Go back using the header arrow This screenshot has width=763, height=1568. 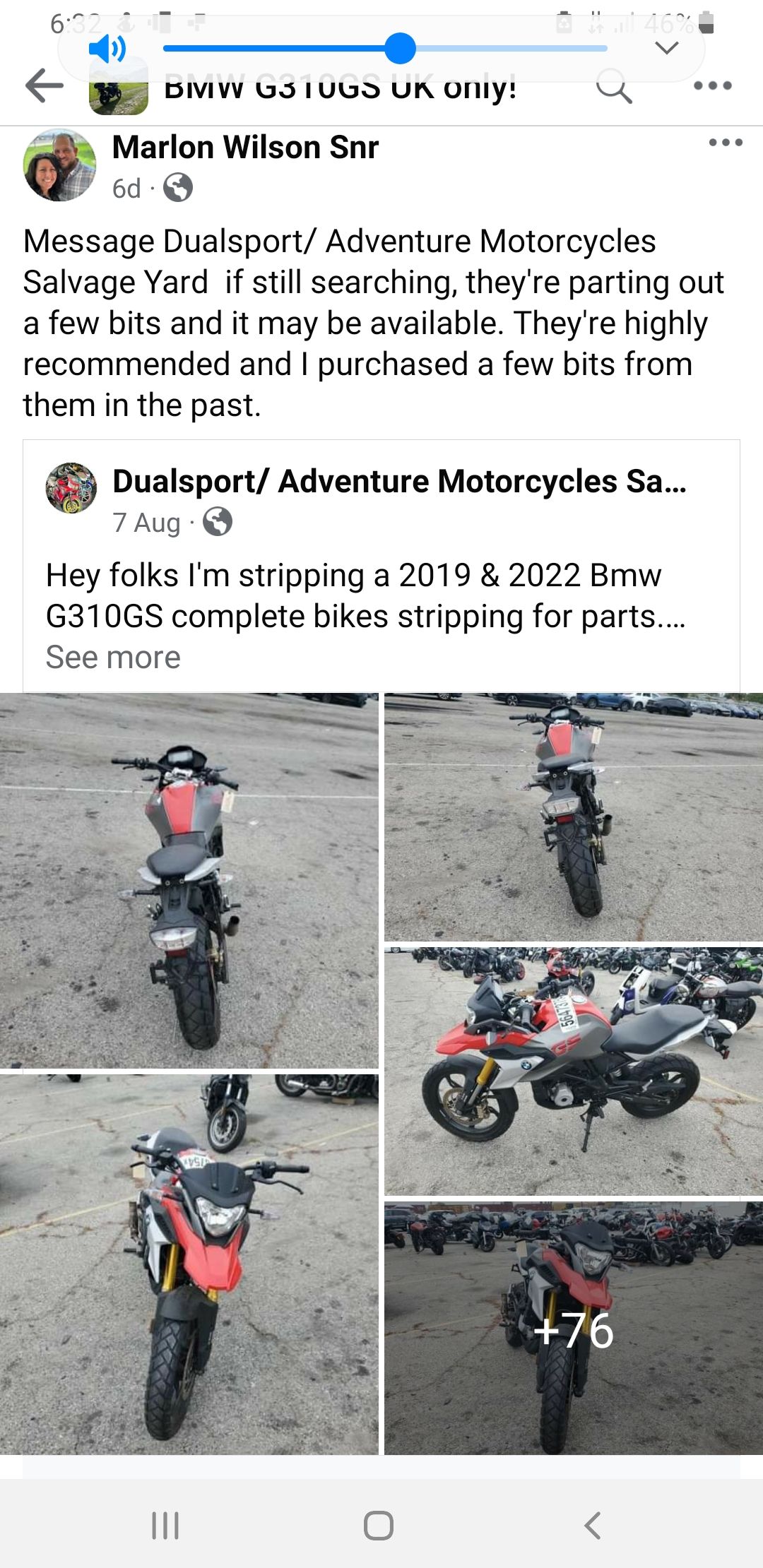pyautogui.click(x=44, y=86)
